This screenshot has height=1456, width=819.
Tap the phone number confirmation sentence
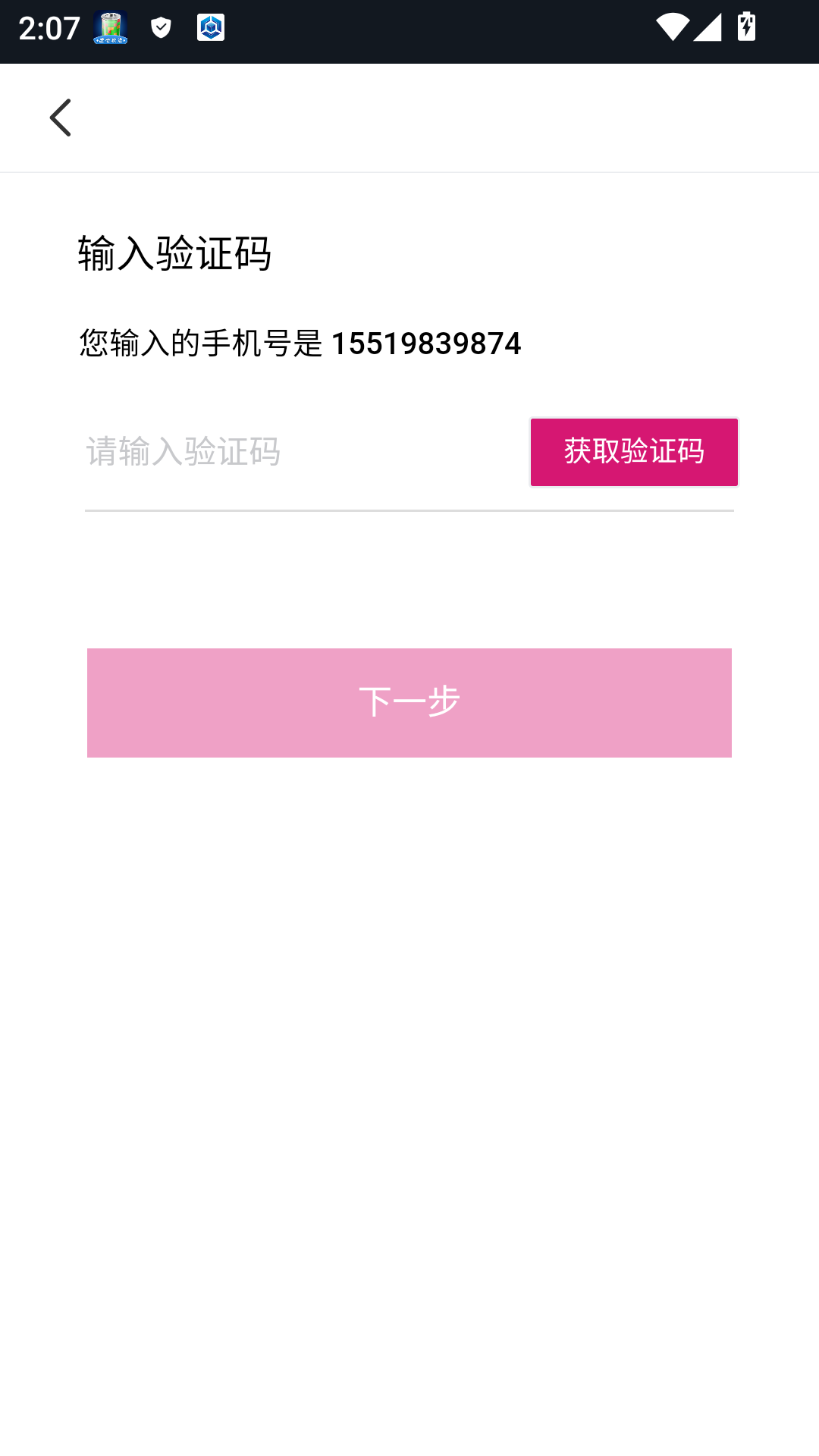coord(300,343)
